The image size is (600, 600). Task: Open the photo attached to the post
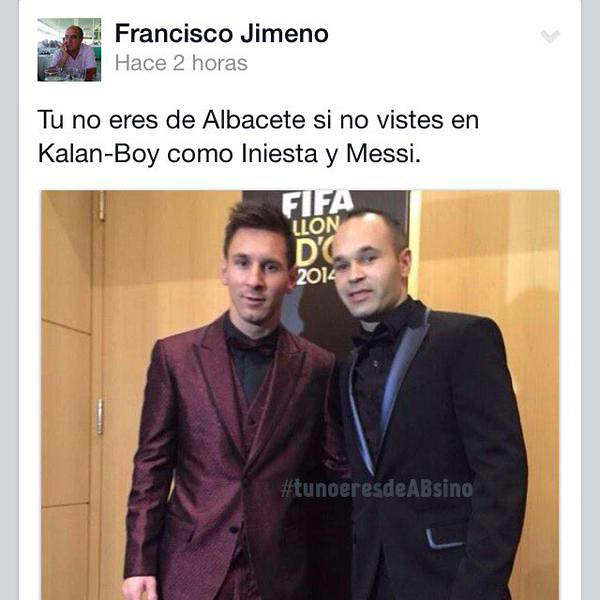click(300, 395)
